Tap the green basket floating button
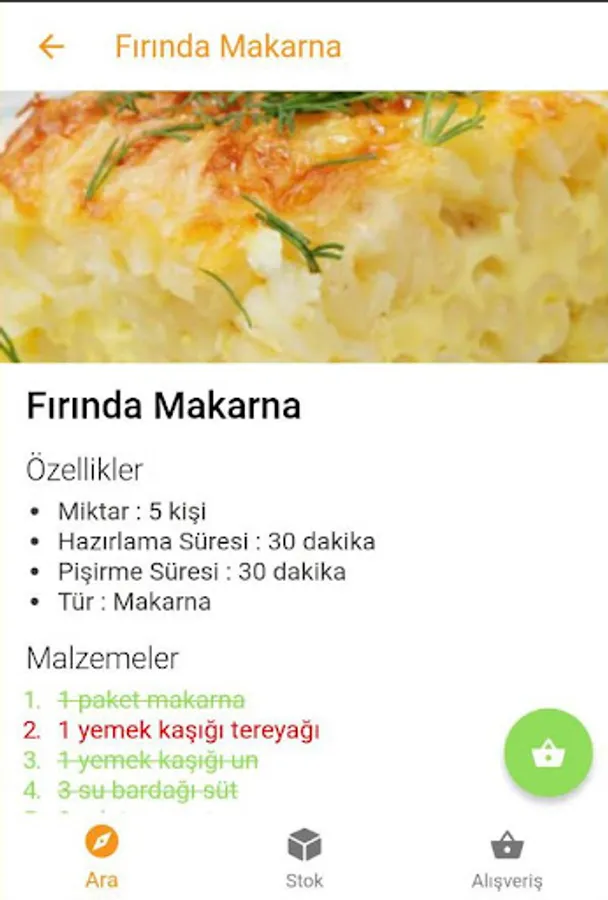Viewport: 608px width, 900px height. (x=548, y=753)
